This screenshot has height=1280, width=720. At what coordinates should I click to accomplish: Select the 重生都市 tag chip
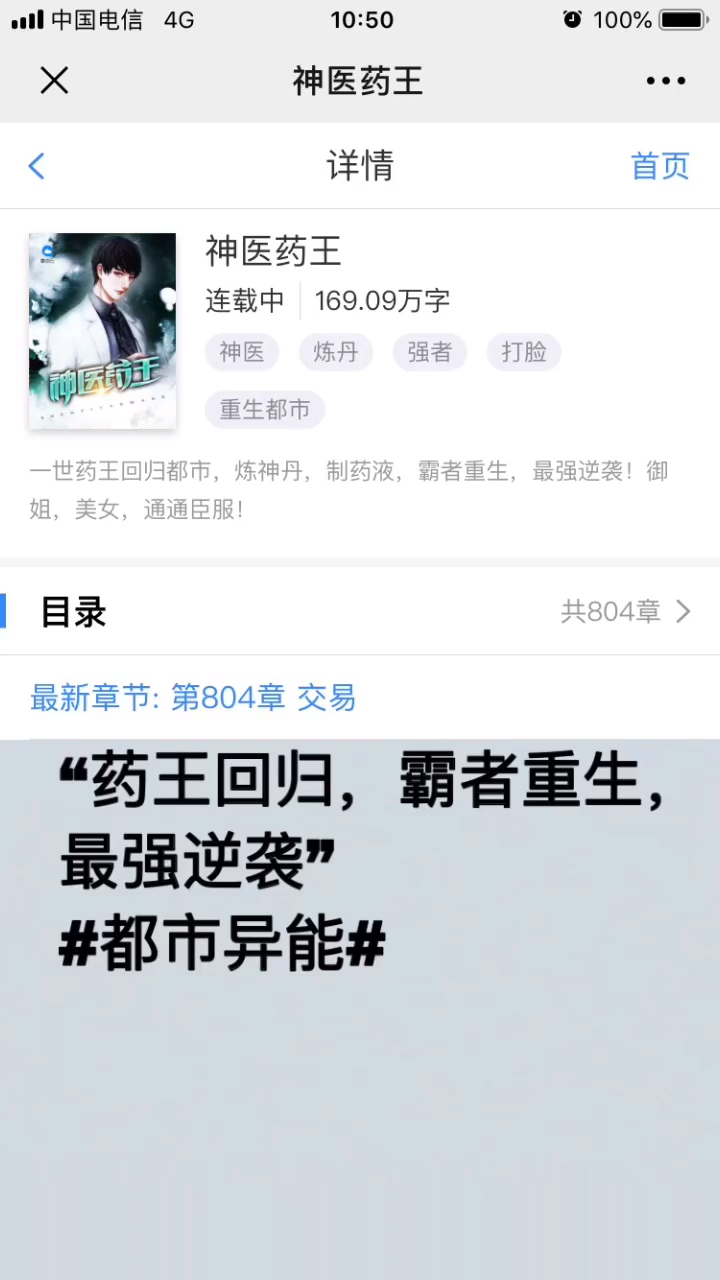pos(265,410)
